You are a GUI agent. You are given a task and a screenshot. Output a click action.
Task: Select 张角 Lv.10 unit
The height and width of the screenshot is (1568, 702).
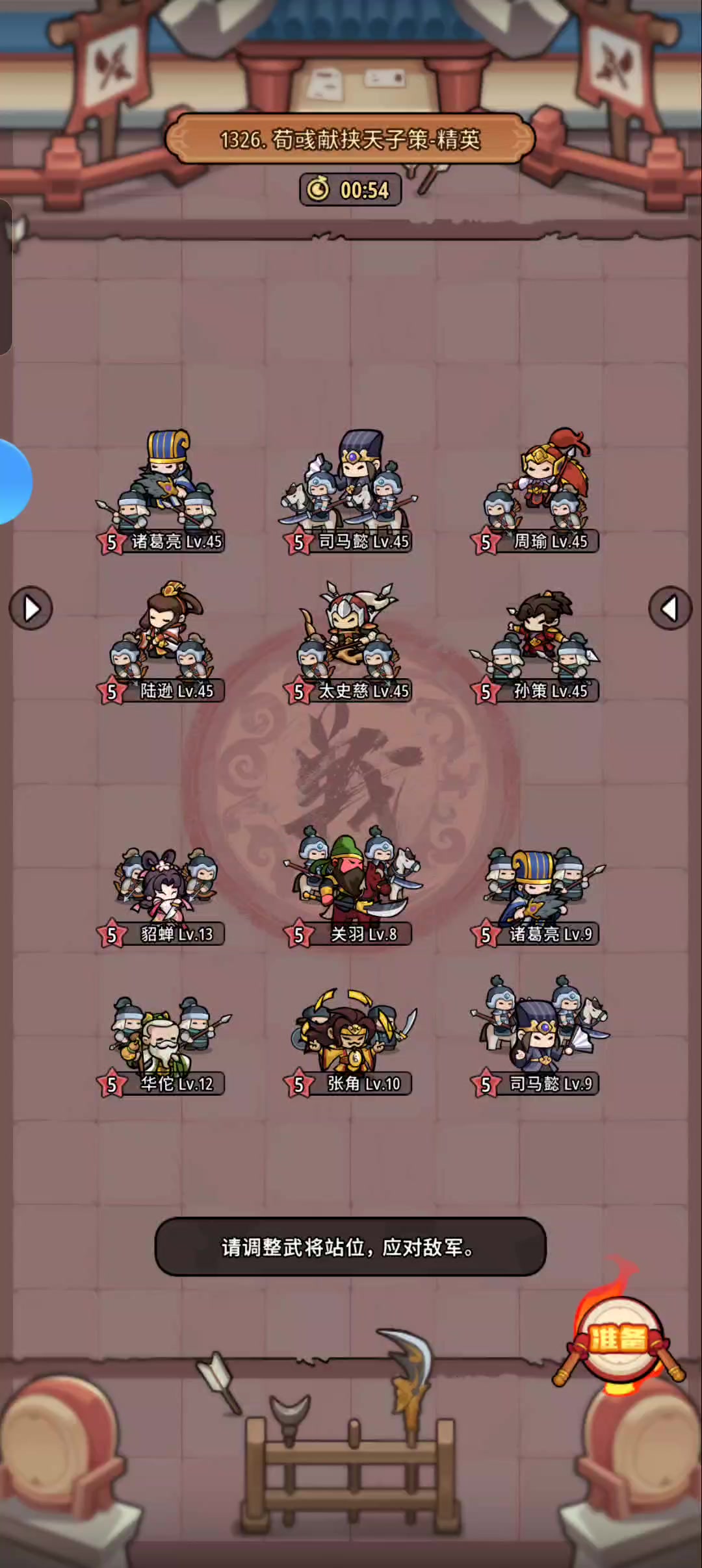[352, 1034]
